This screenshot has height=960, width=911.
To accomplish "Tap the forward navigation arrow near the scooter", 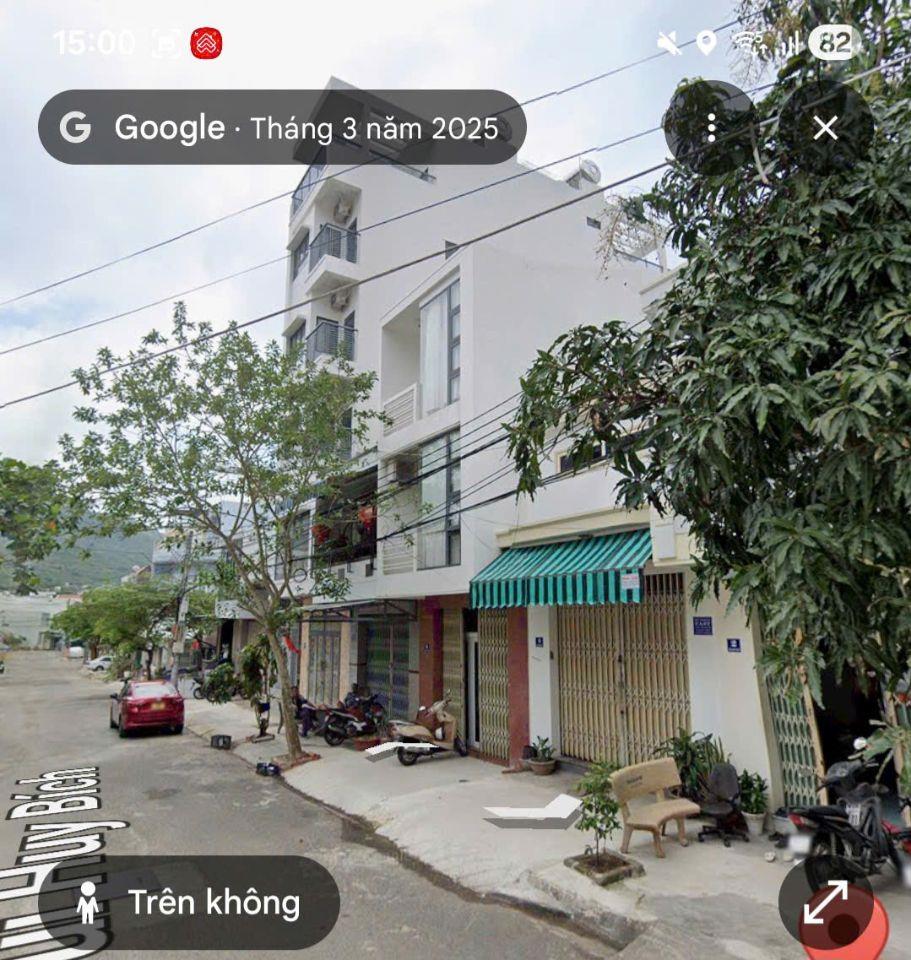I will click(404, 745).
